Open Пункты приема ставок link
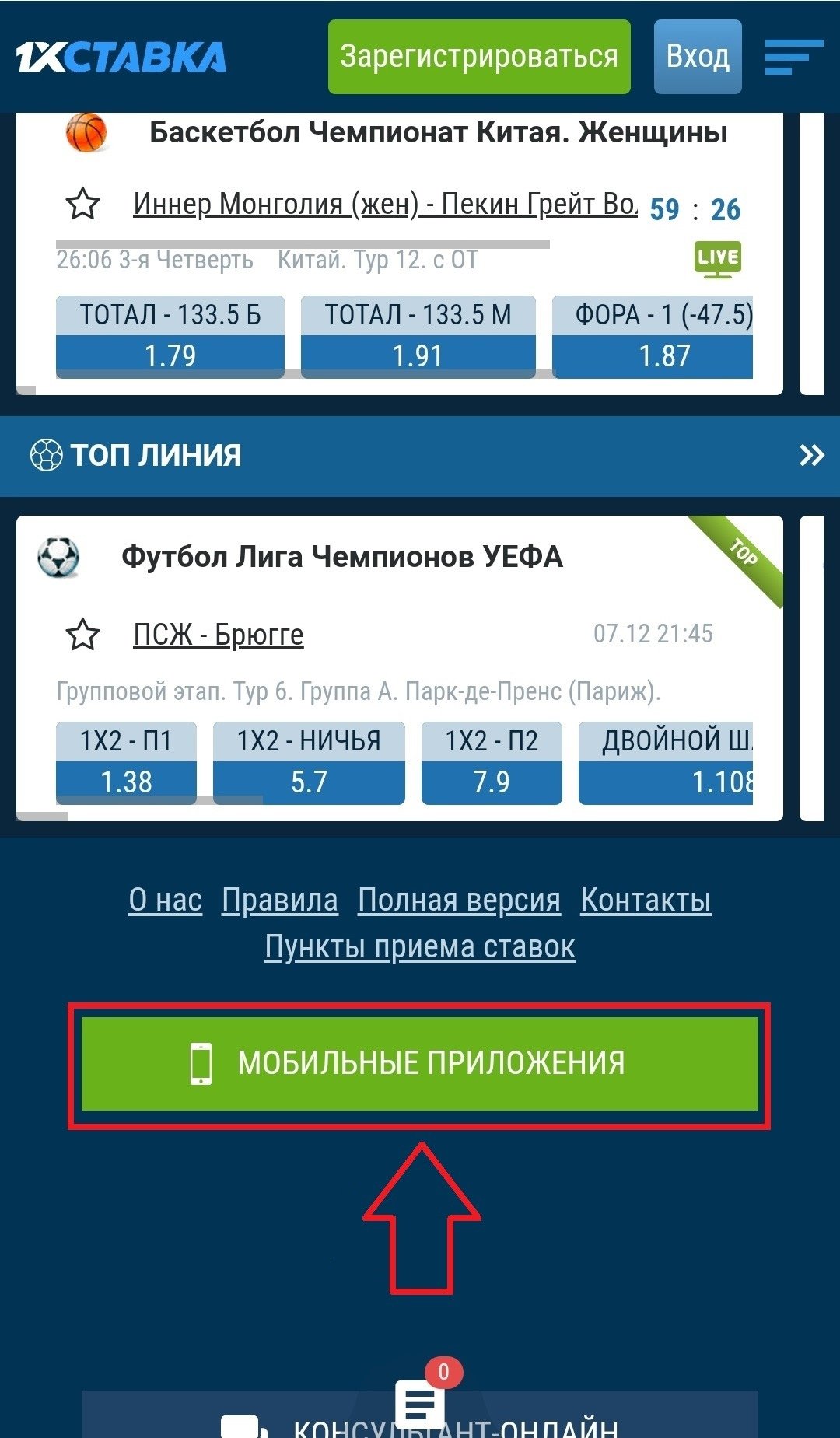Viewport: 840px width, 1438px height. [420, 947]
